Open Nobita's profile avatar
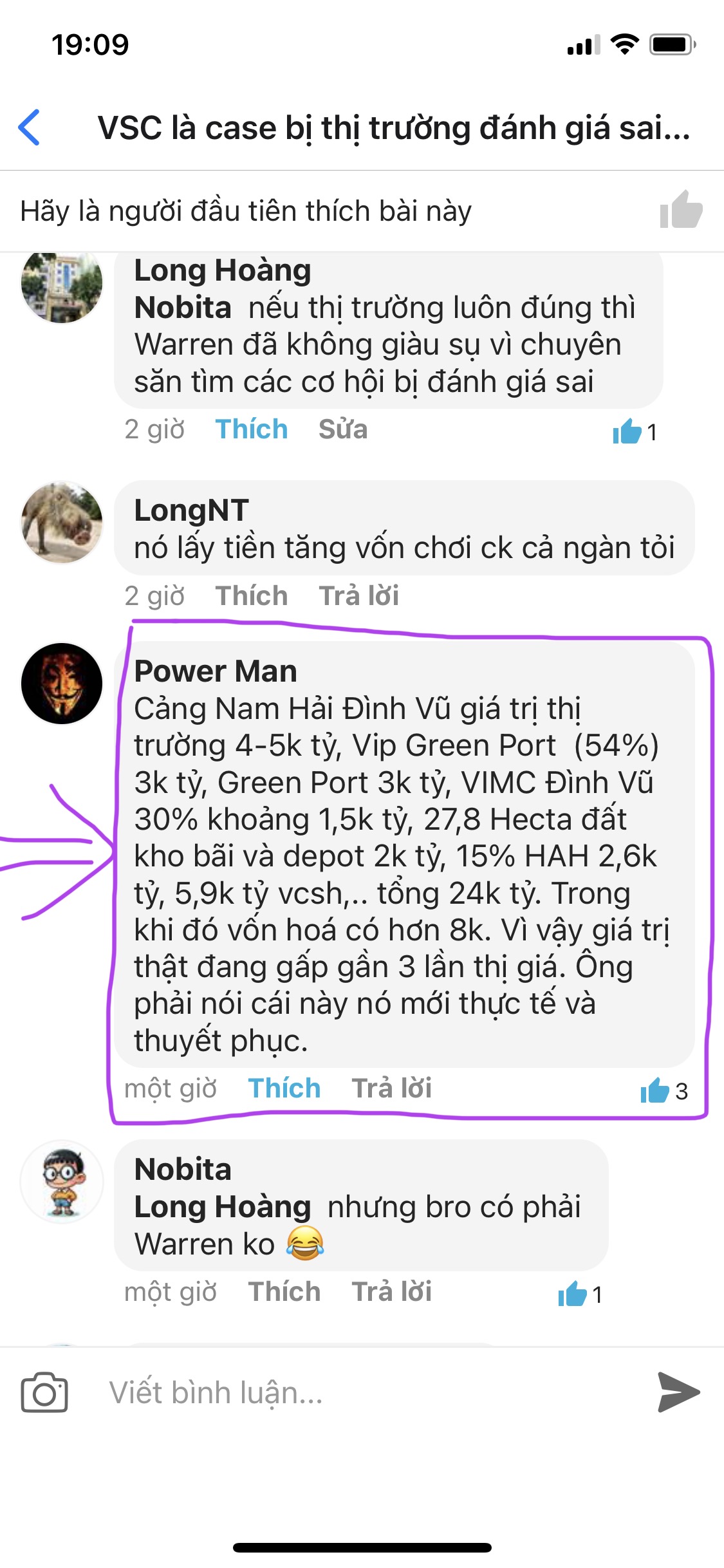The width and height of the screenshot is (724, 1568). click(x=62, y=1182)
